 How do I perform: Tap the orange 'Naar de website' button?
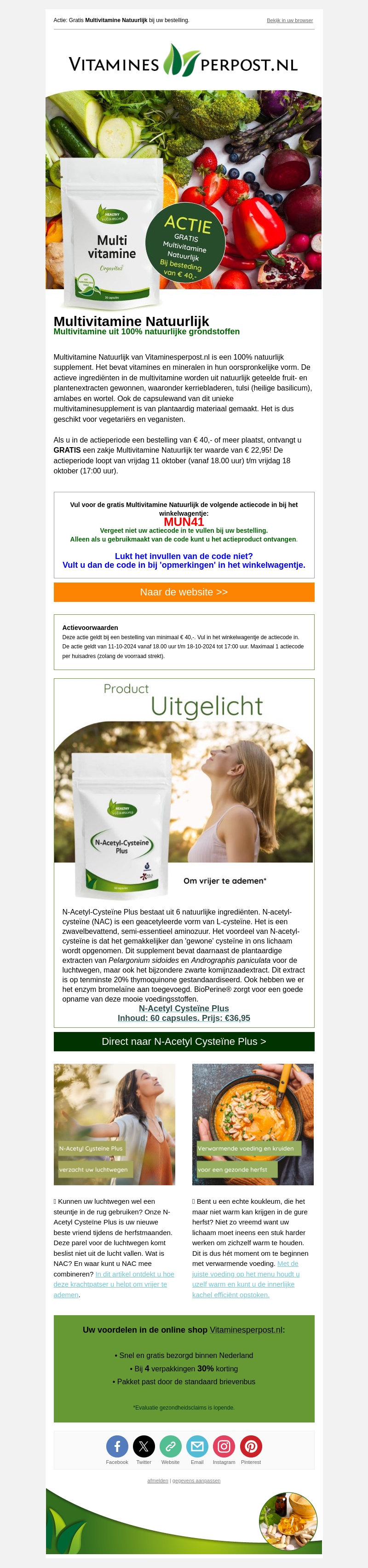tap(184, 592)
